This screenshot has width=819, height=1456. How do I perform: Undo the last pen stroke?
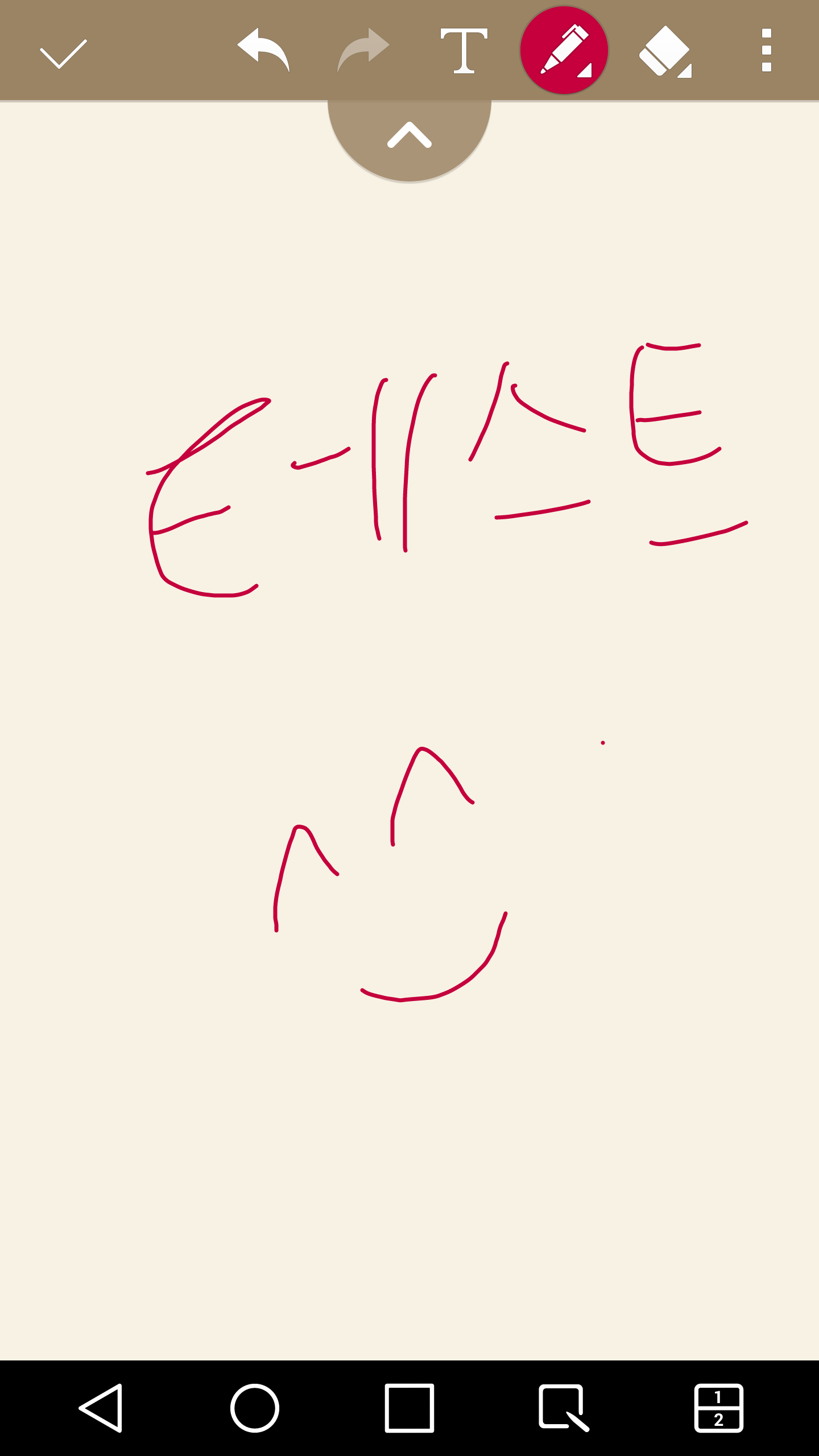click(263, 50)
